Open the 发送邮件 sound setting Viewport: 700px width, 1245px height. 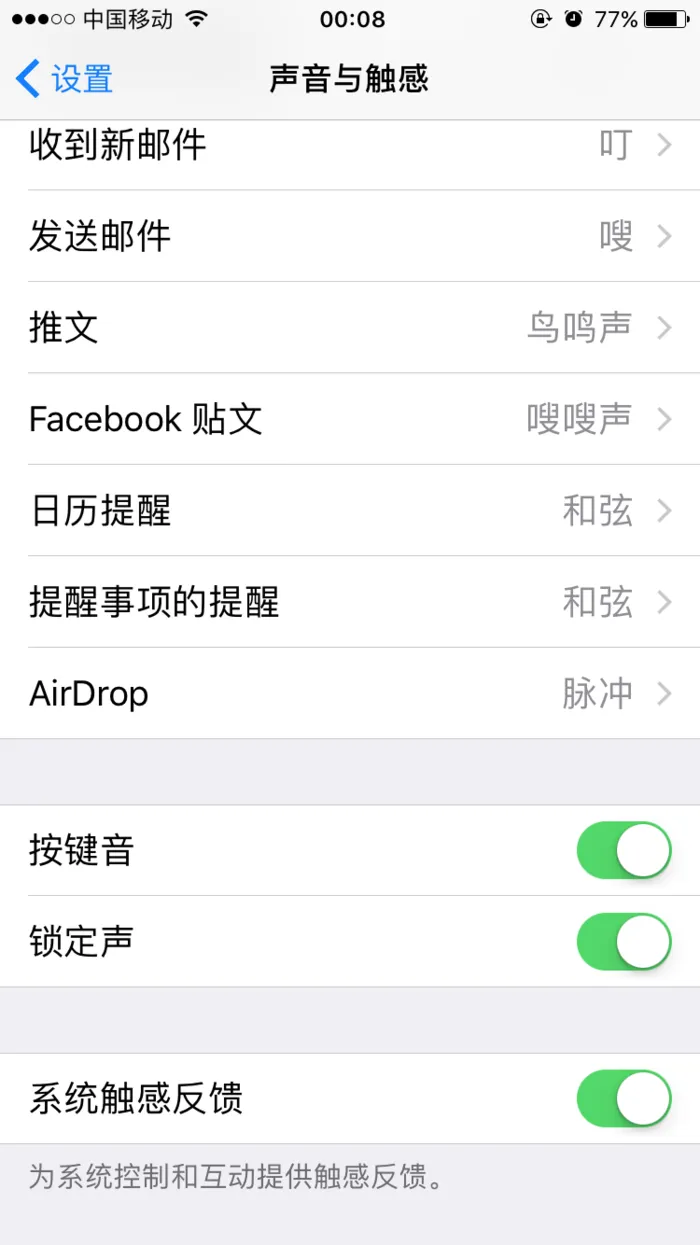[350, 236]
